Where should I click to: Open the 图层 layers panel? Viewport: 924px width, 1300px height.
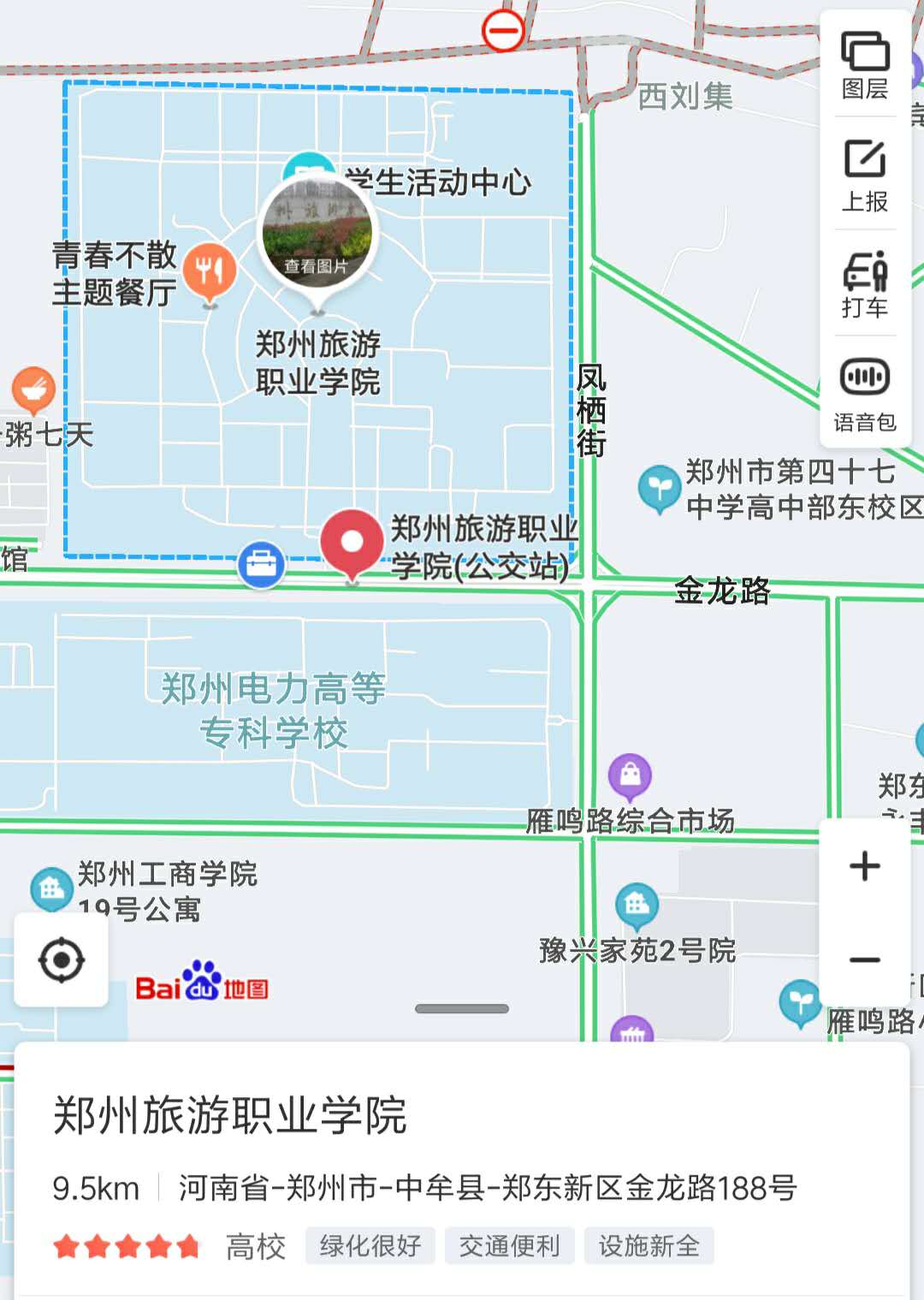click(x=865, y=65)
